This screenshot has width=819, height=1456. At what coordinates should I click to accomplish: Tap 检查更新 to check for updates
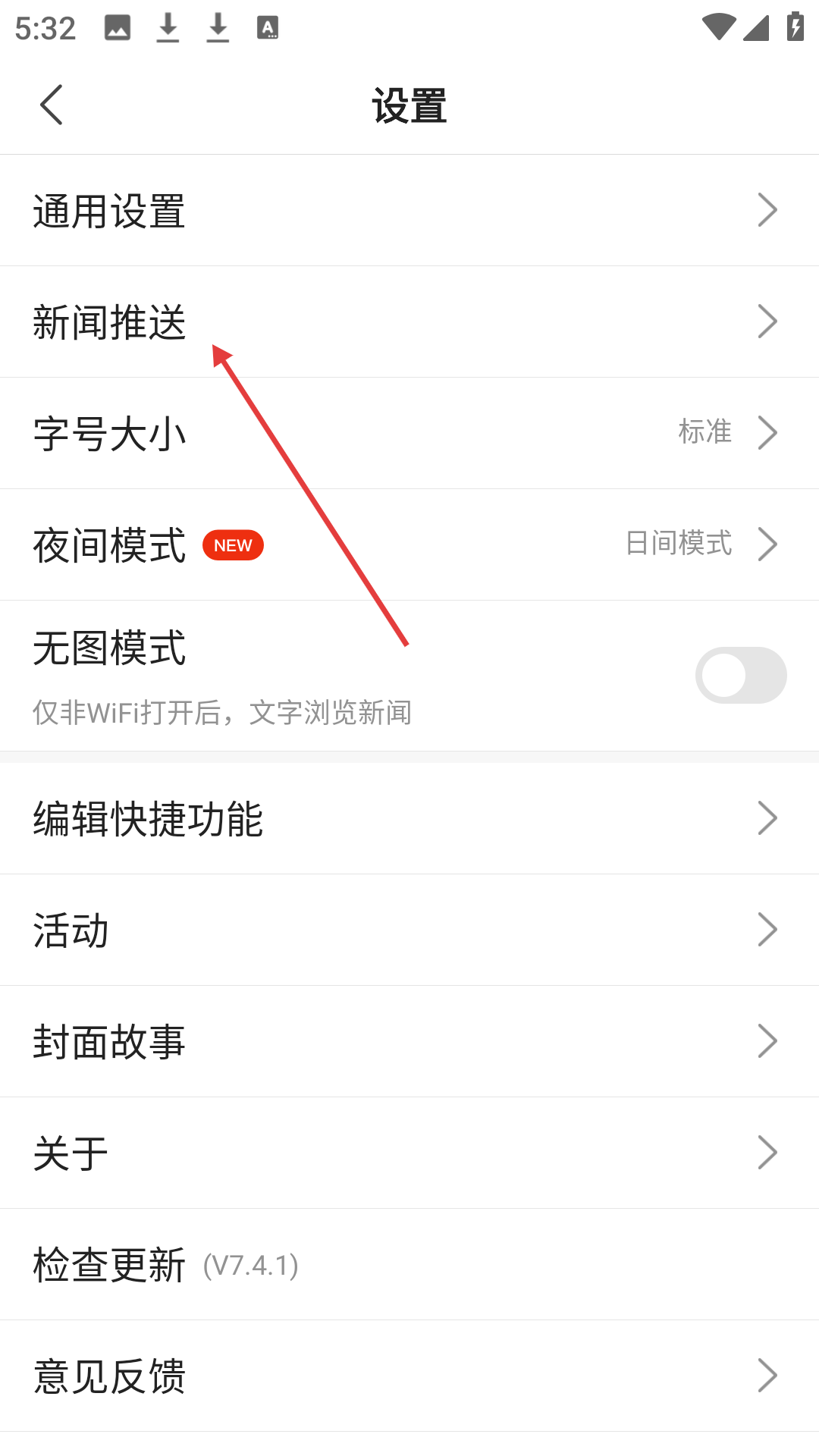tap(409, 1264)
